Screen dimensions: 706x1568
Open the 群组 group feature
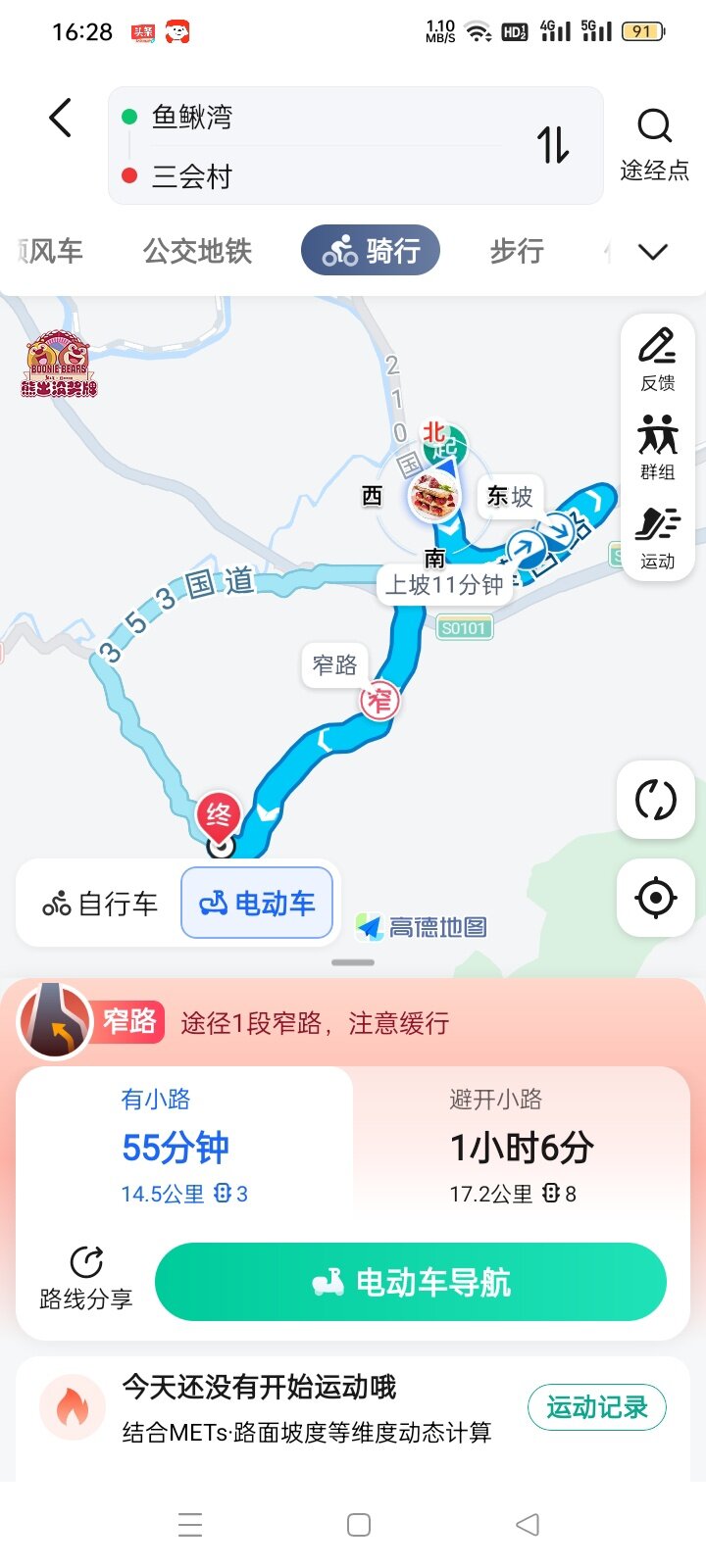657,448
